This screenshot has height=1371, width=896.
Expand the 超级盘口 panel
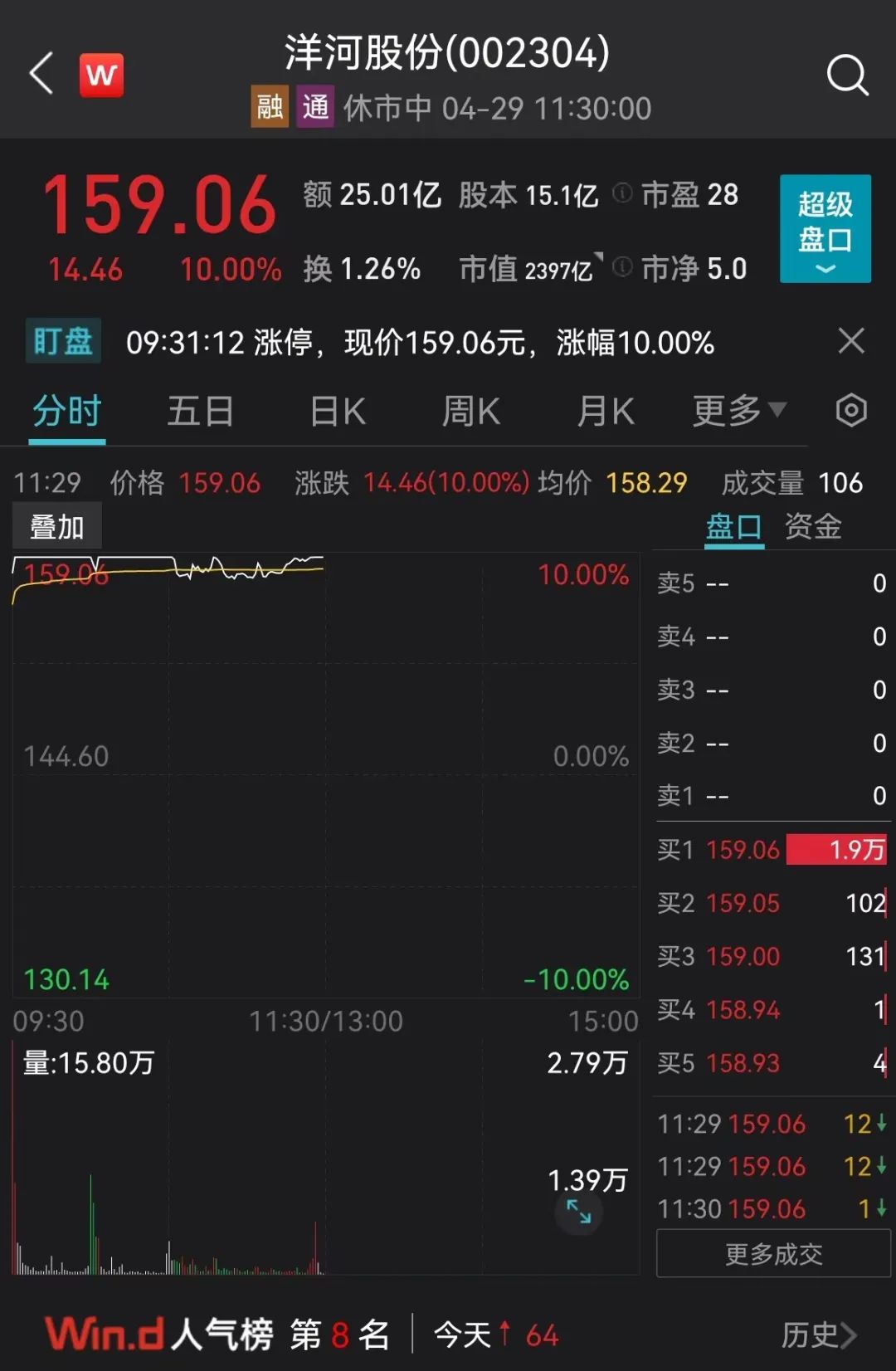825,229
